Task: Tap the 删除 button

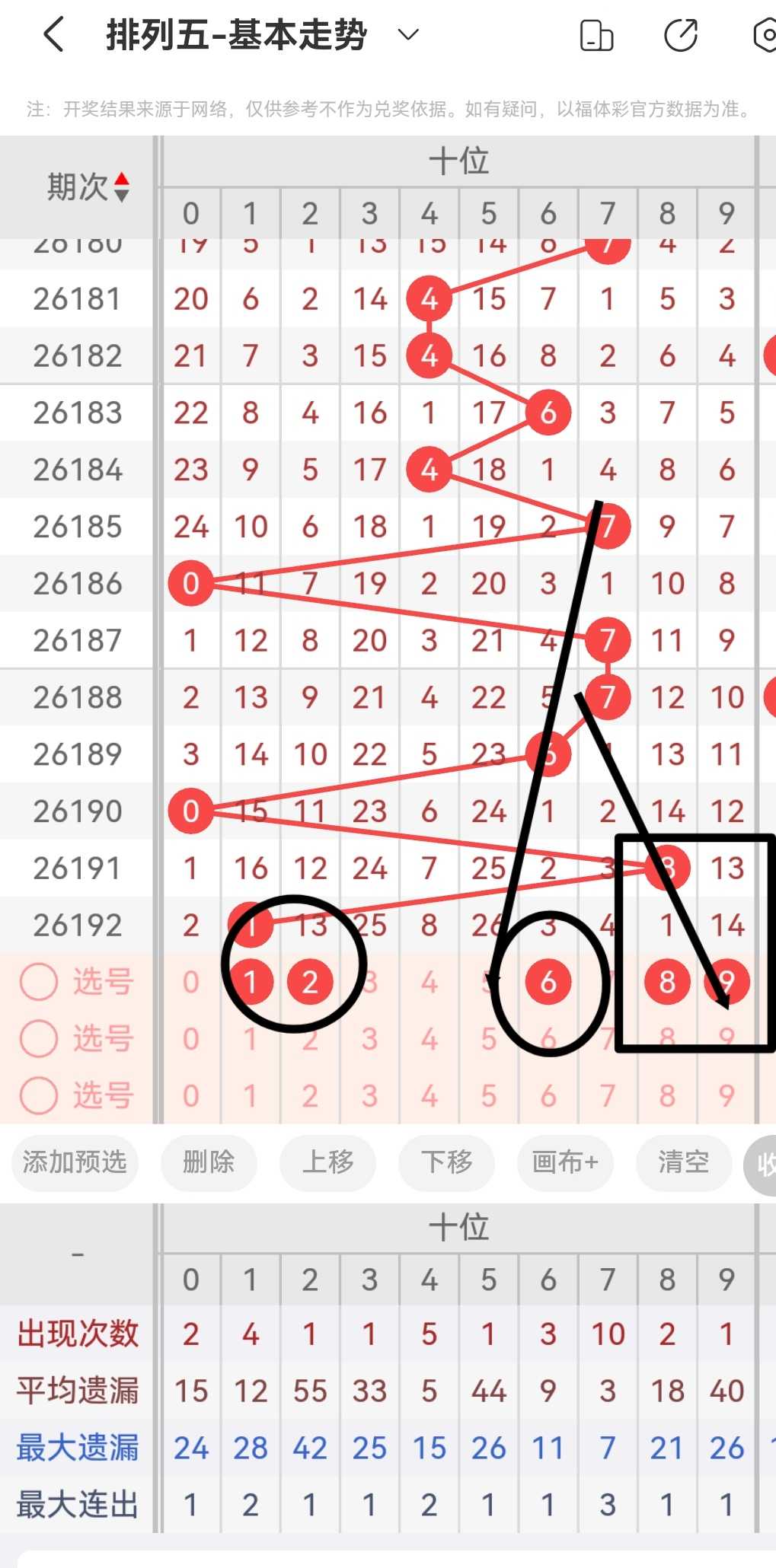Action: (209, 1162)
